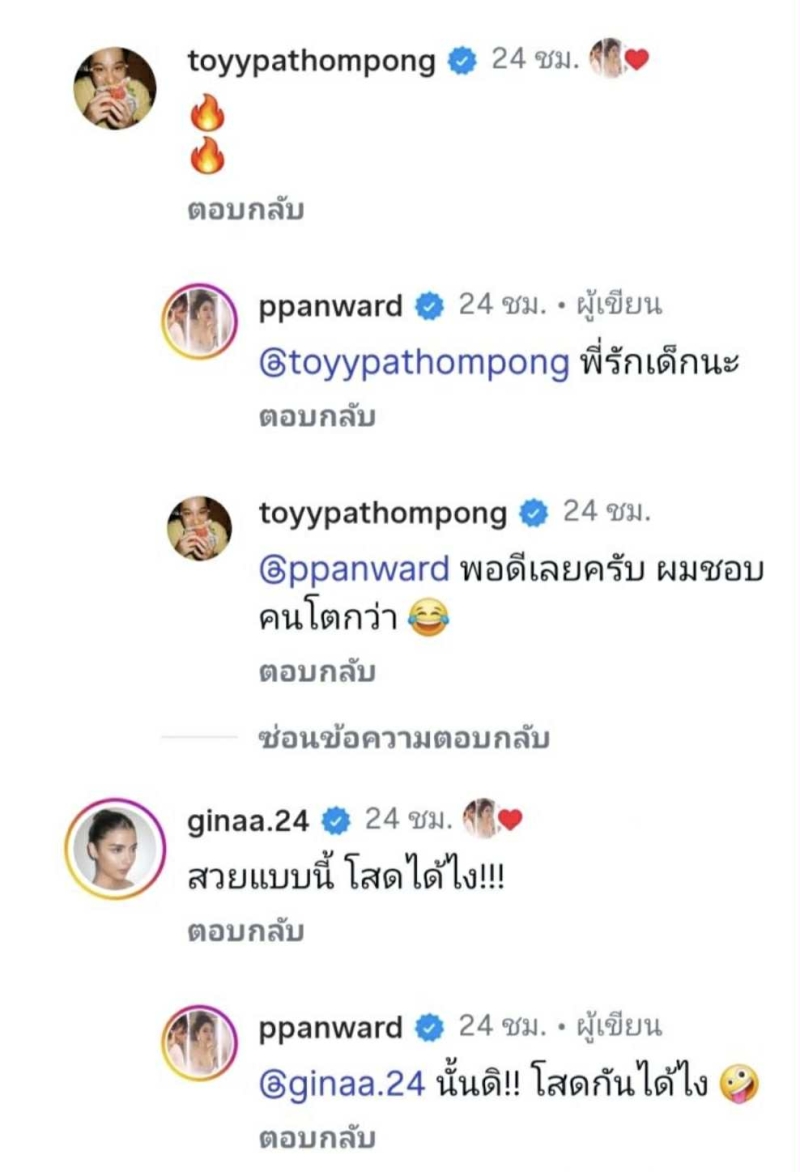Open toyypathompong's avatar beside the fire emojis

coord(115,88)
